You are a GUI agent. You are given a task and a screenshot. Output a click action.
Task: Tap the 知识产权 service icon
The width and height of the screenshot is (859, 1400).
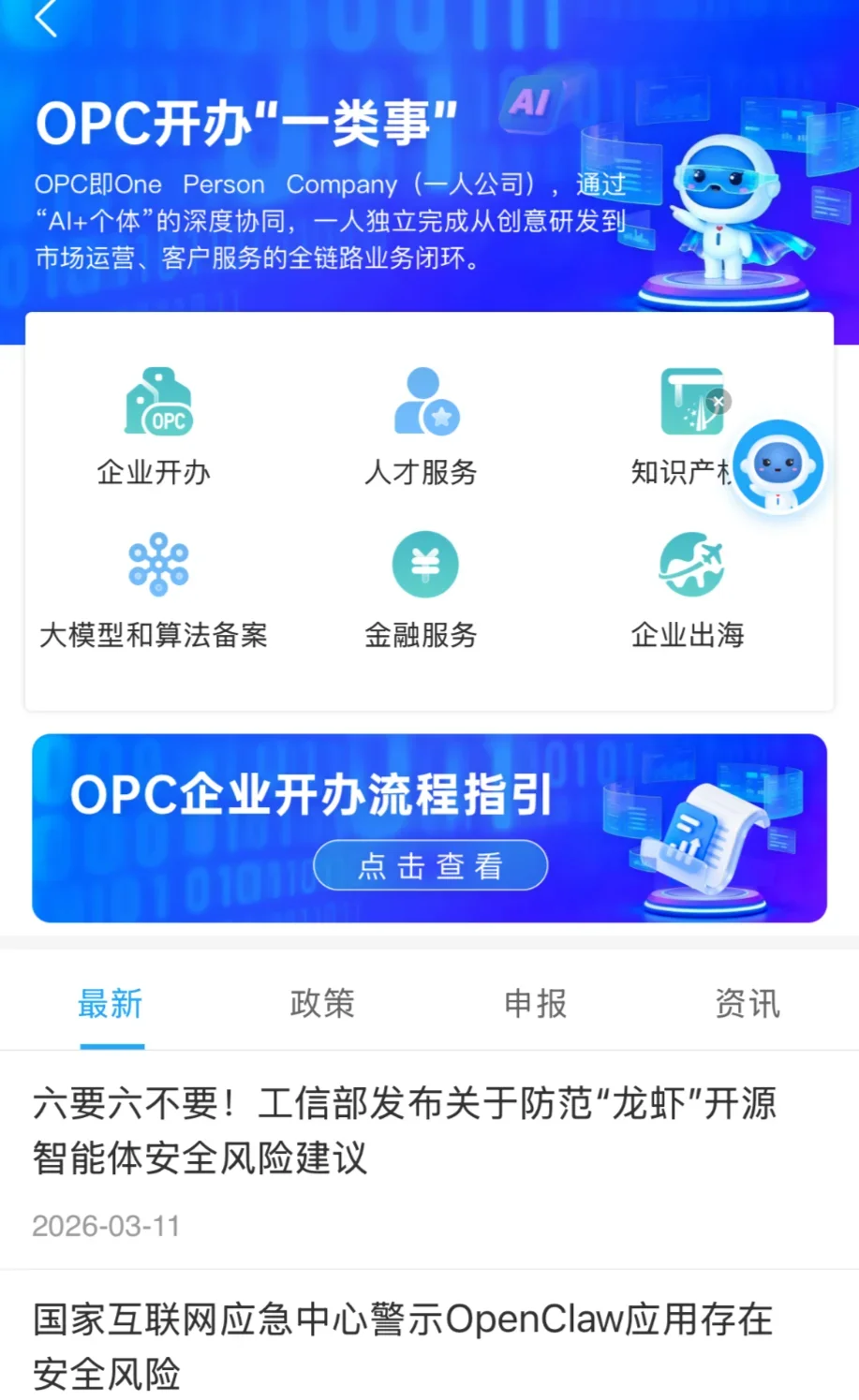coord(685,424)
